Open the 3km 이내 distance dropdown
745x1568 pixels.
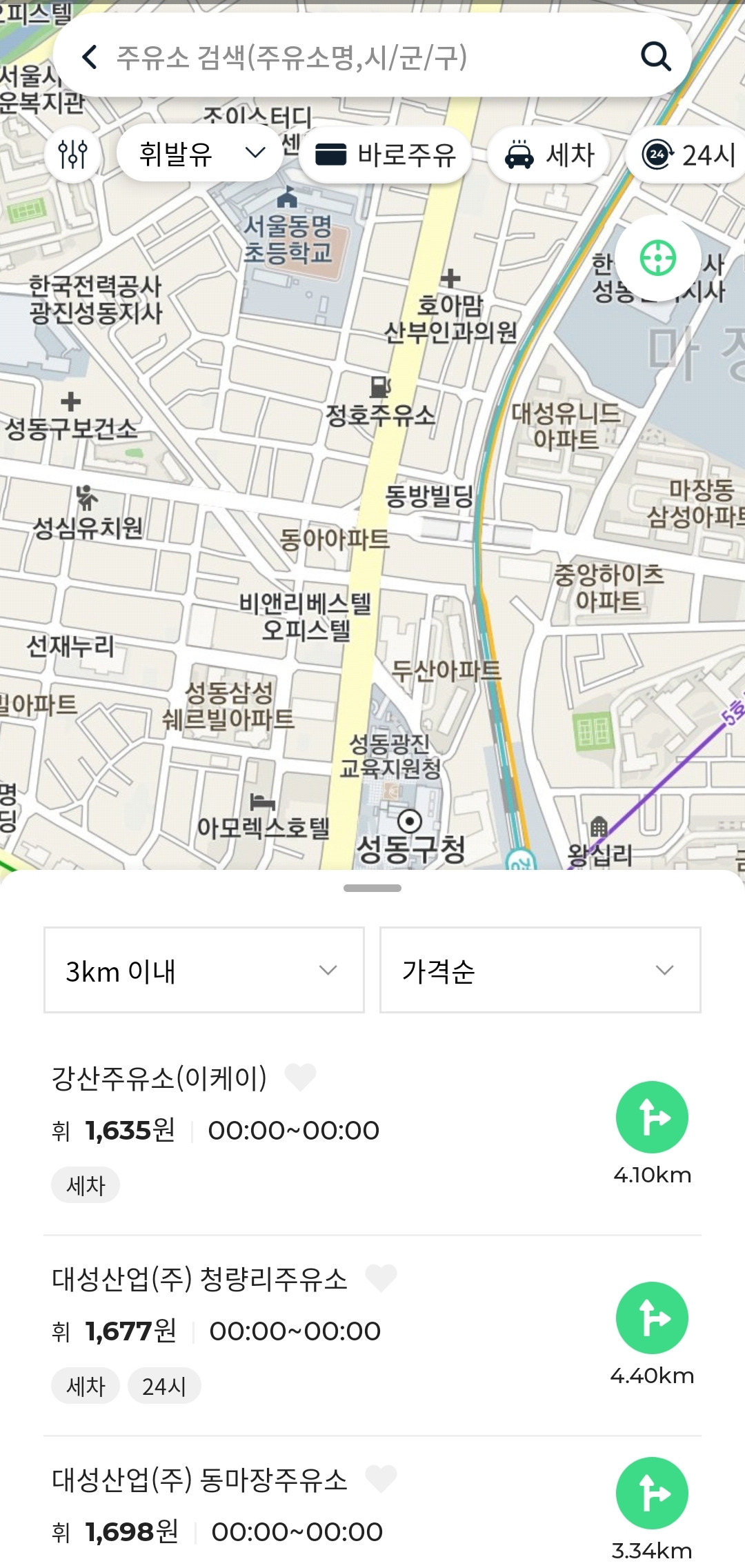coord(203,970)
